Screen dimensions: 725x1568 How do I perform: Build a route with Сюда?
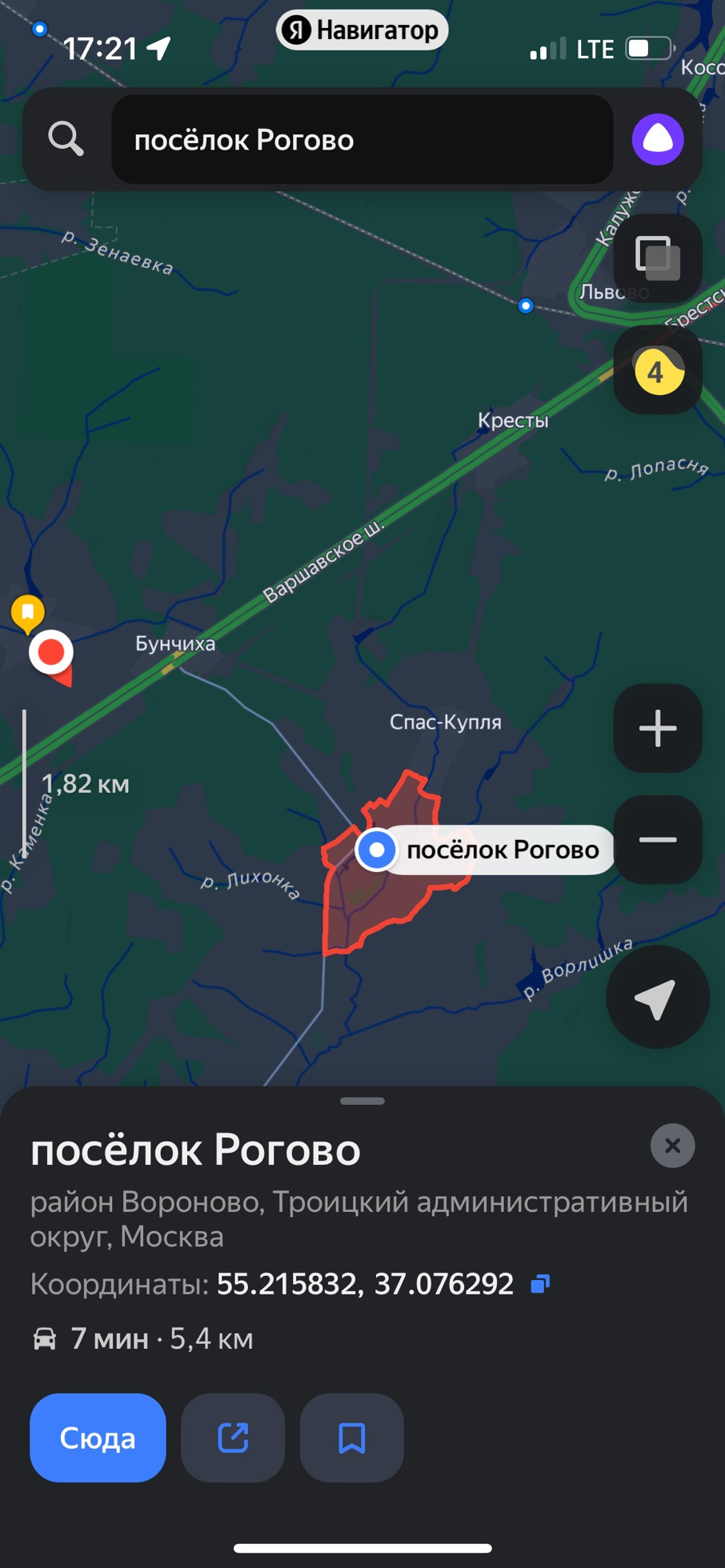tap(98, 1438)
